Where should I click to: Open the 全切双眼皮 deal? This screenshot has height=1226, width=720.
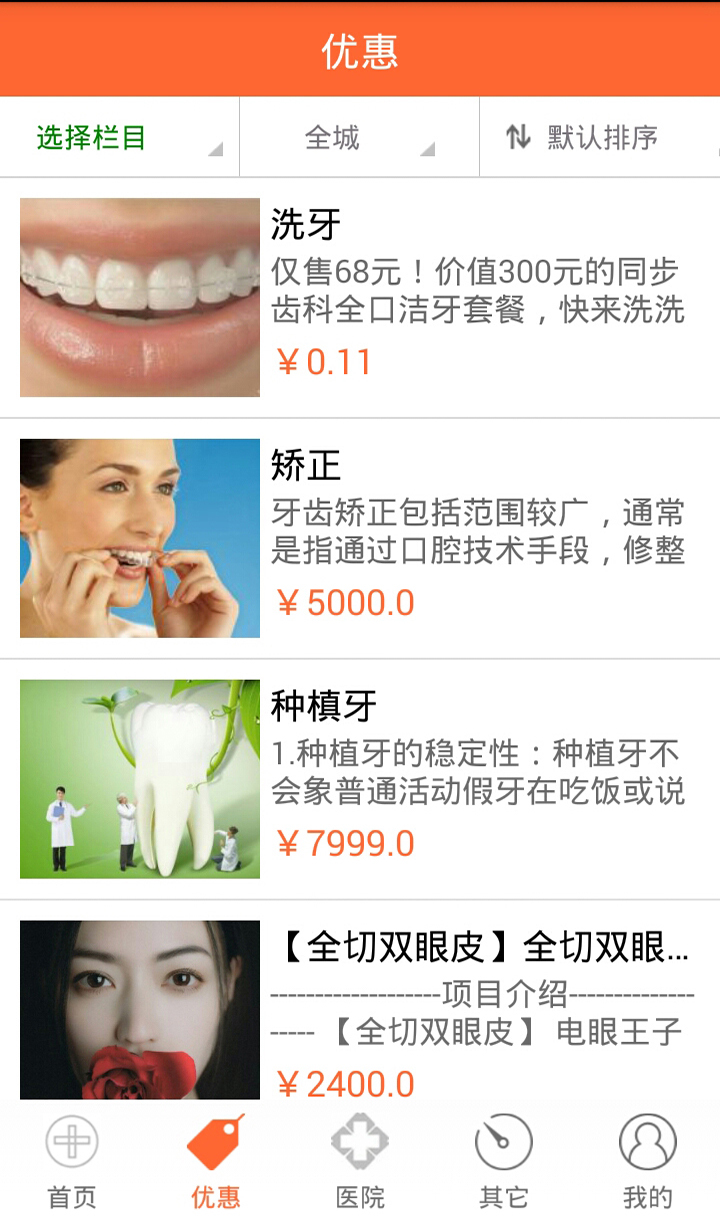pyautogui.click(x=360, y=1010)
